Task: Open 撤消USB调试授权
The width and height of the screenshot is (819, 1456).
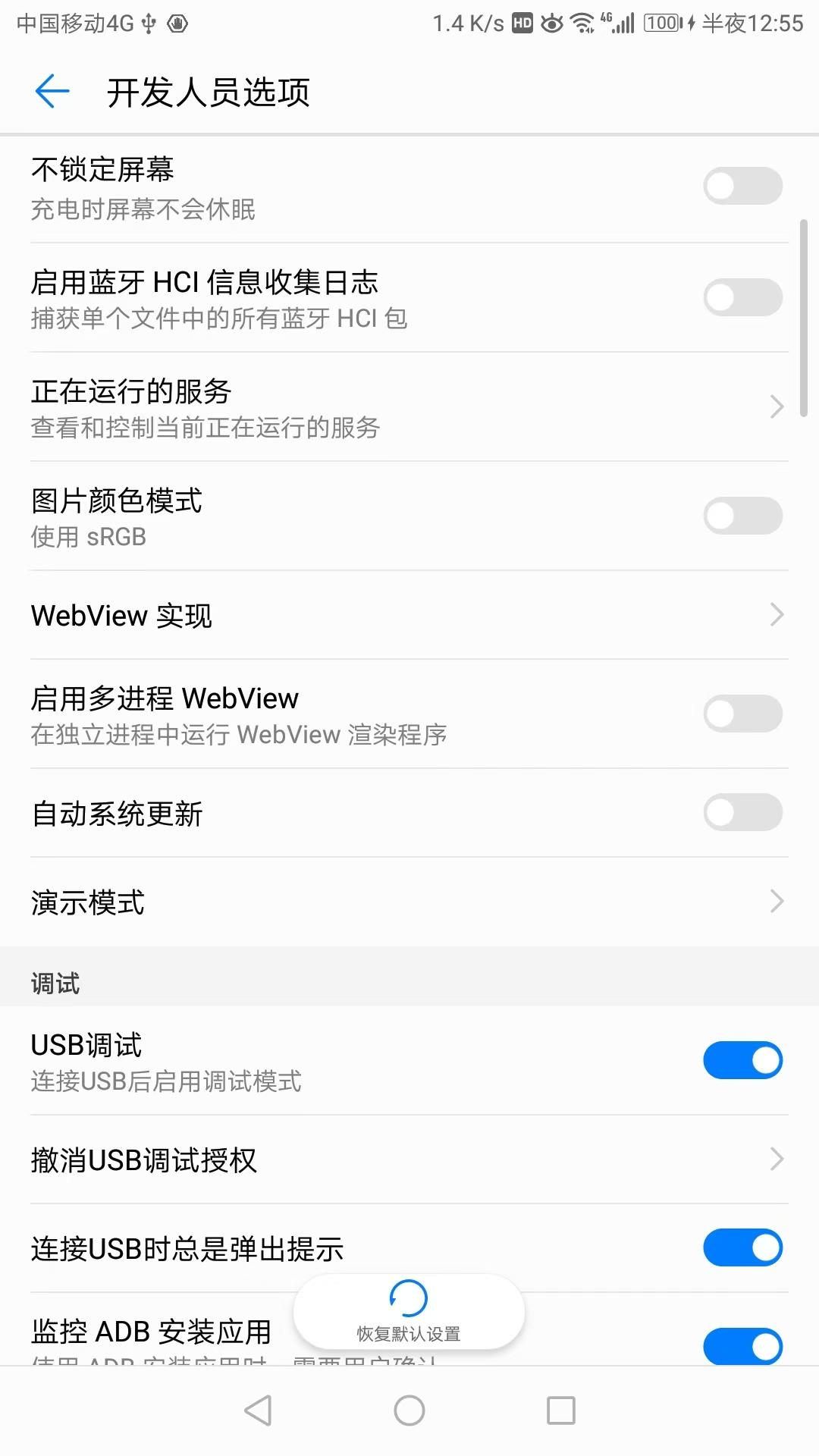Action: (409, 1159)
